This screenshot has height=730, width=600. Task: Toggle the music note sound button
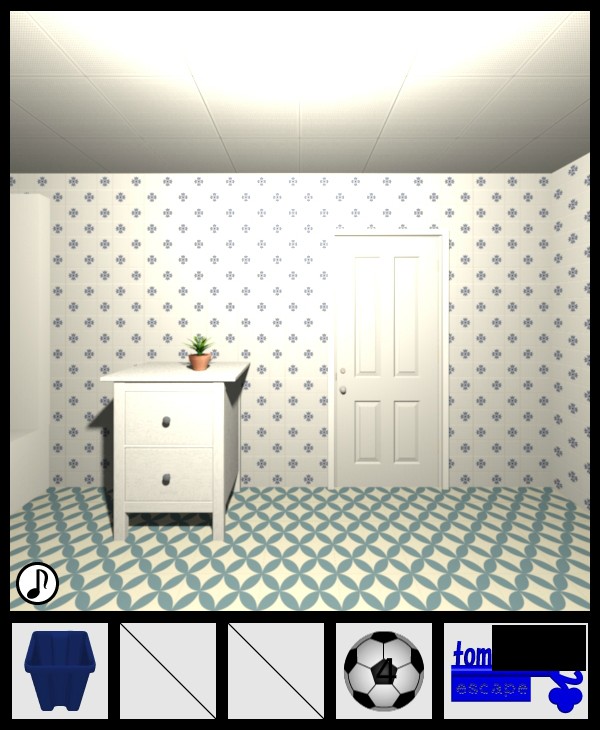click(37, 583)
